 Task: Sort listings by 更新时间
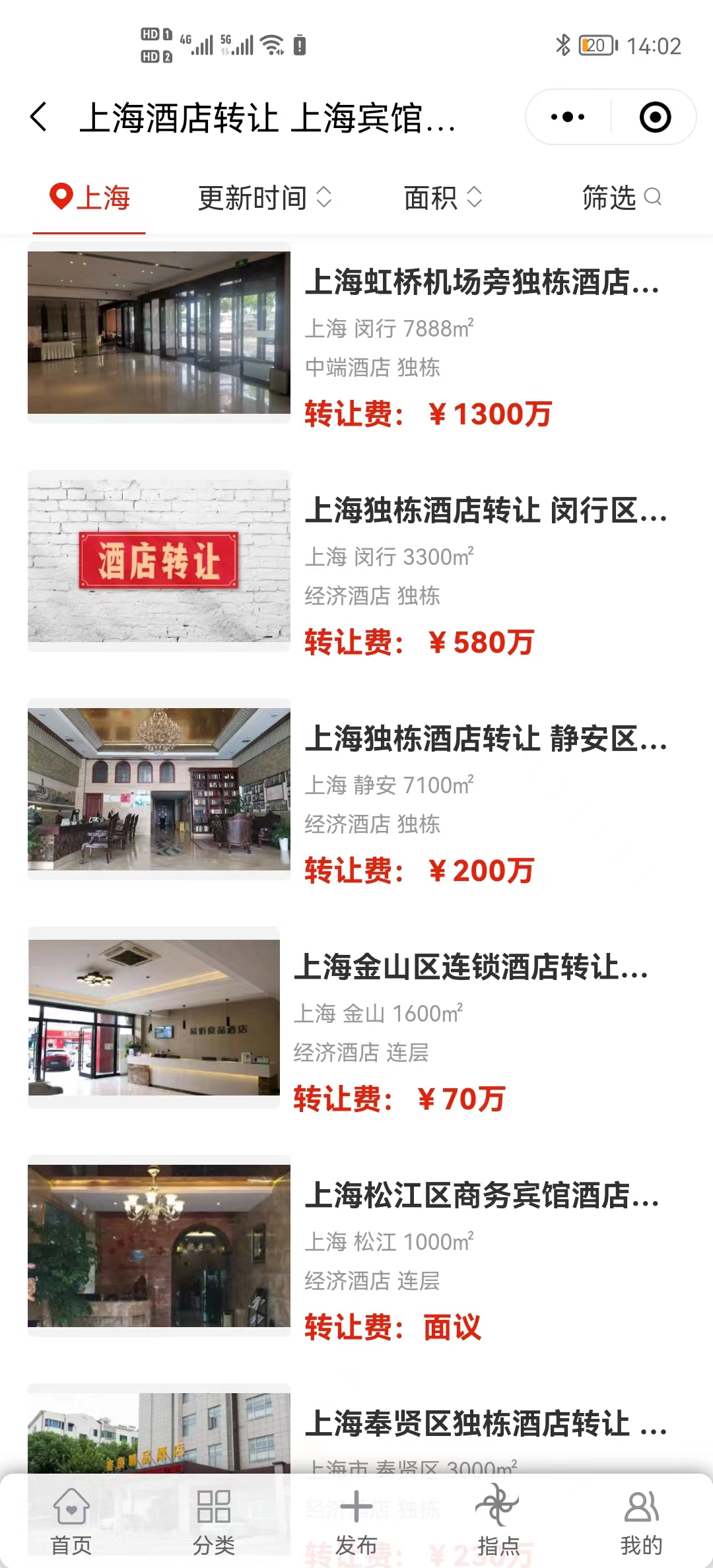pyautogui.click(x=265, y=198)
